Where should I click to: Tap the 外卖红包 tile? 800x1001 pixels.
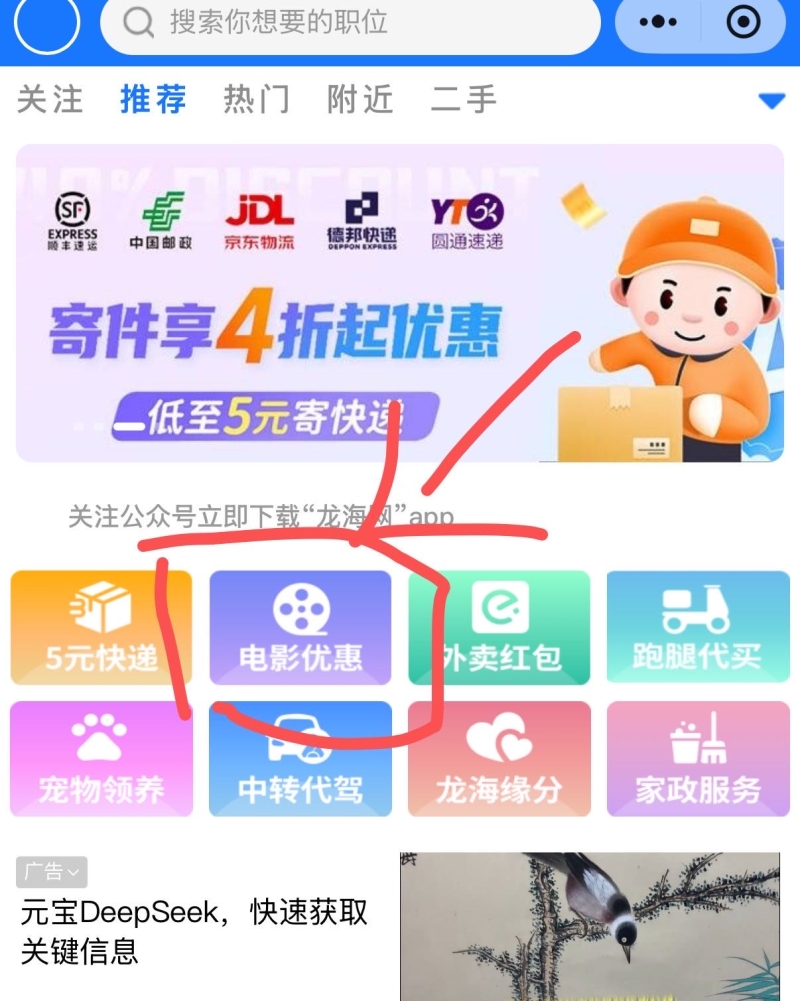[499, 628]
